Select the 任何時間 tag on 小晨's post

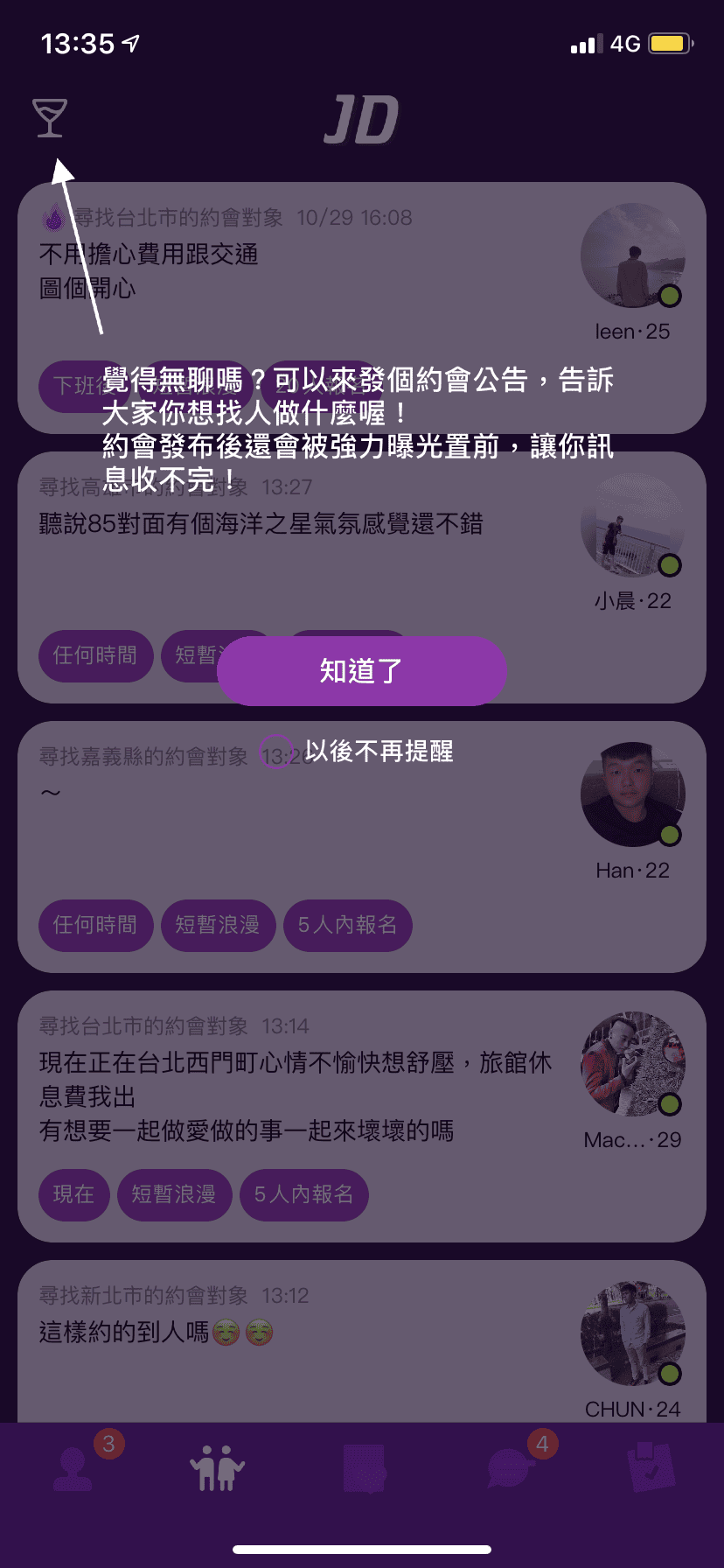tap(95, 656)
